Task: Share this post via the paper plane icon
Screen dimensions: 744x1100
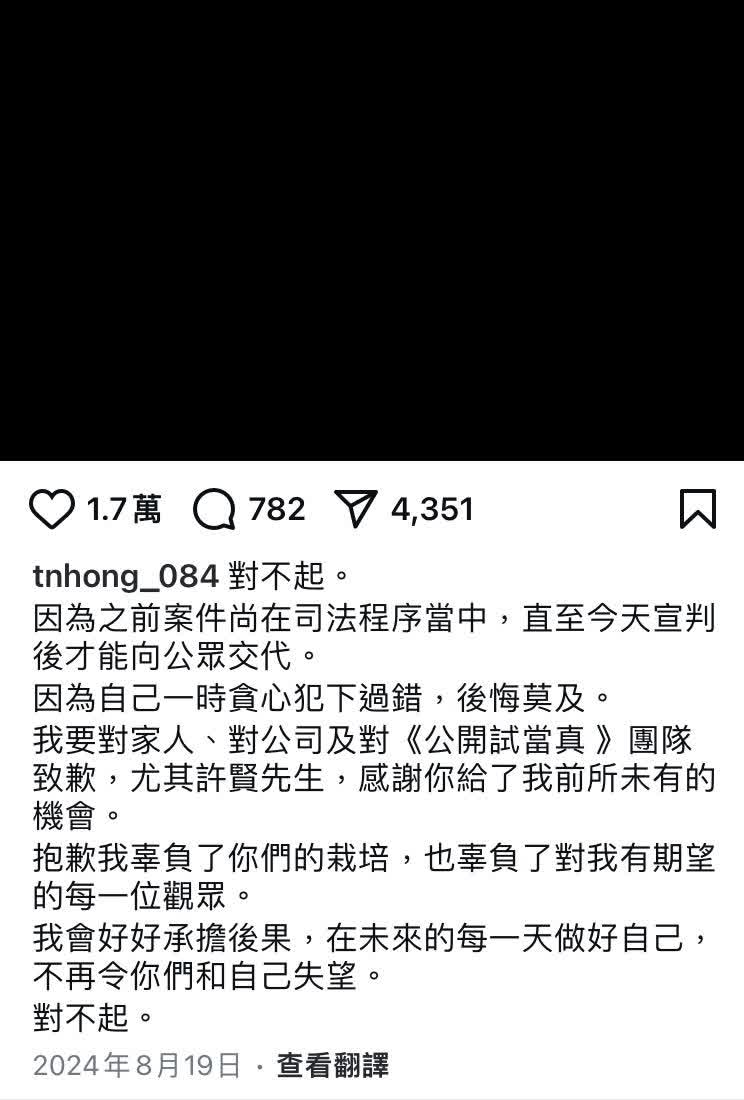Action: (356, 510)
